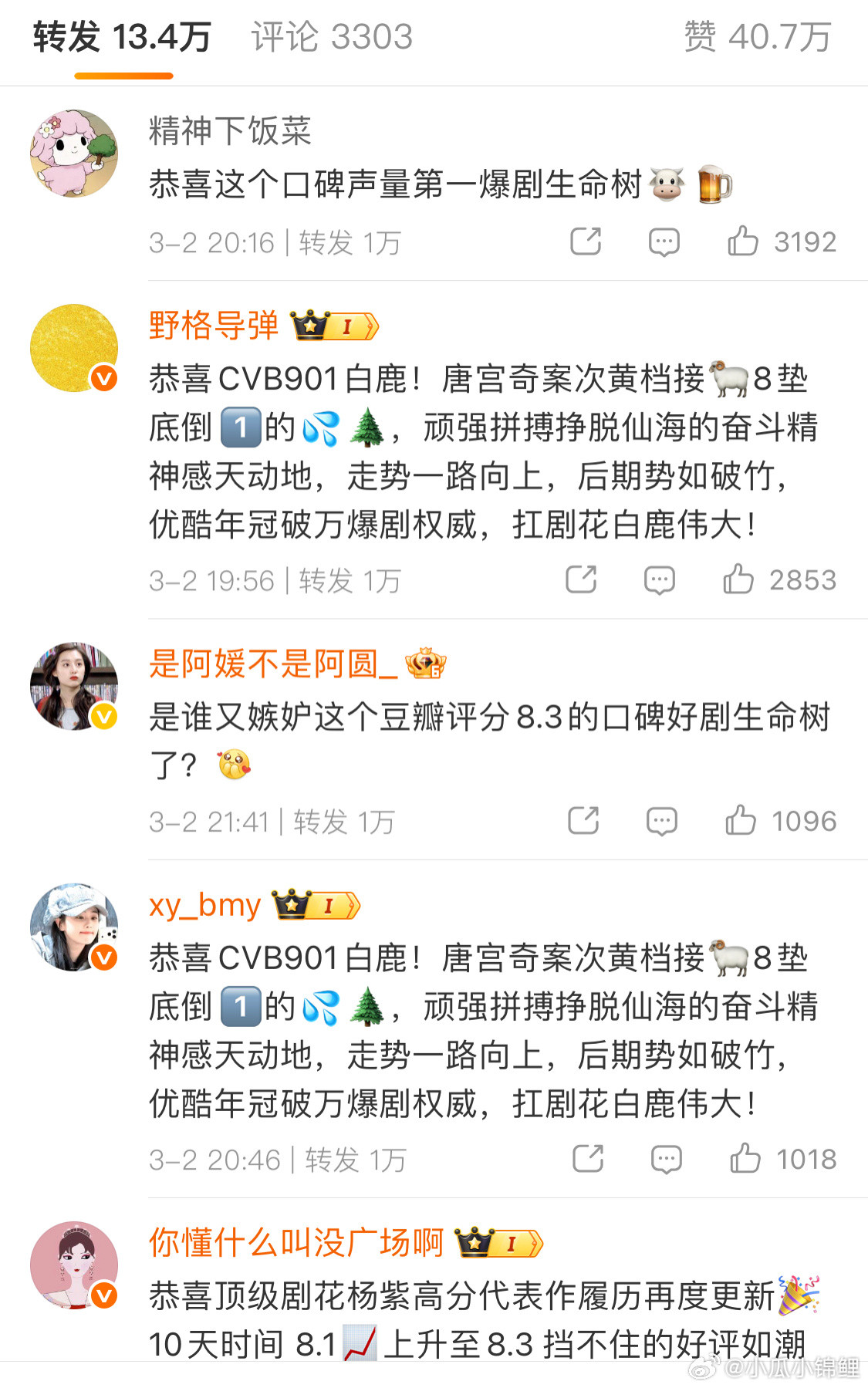Screen dimensions: 868x1388
Task: Click the thumbs-up icon showing 3192
Action: point(745,241)
